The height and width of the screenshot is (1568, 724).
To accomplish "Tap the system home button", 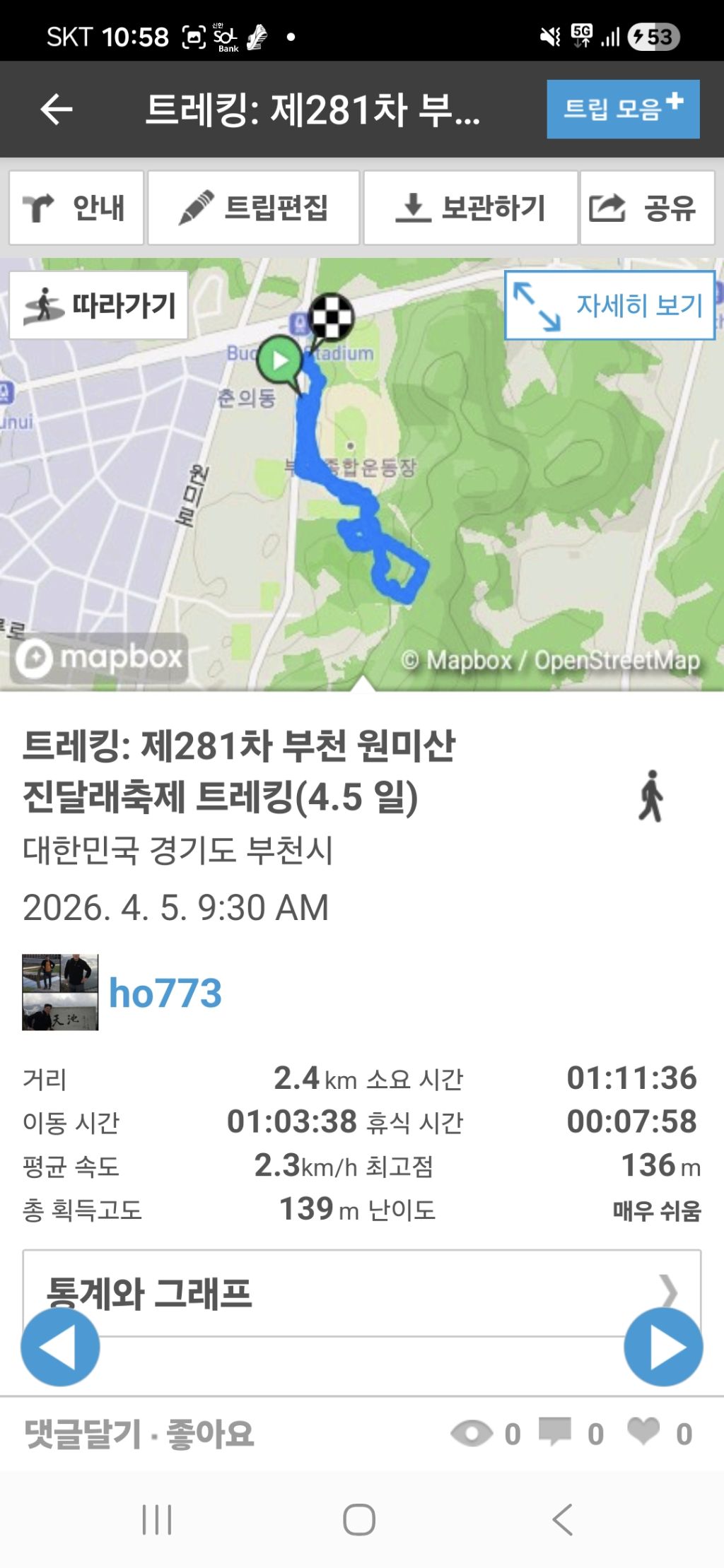I will point(359,1519).
